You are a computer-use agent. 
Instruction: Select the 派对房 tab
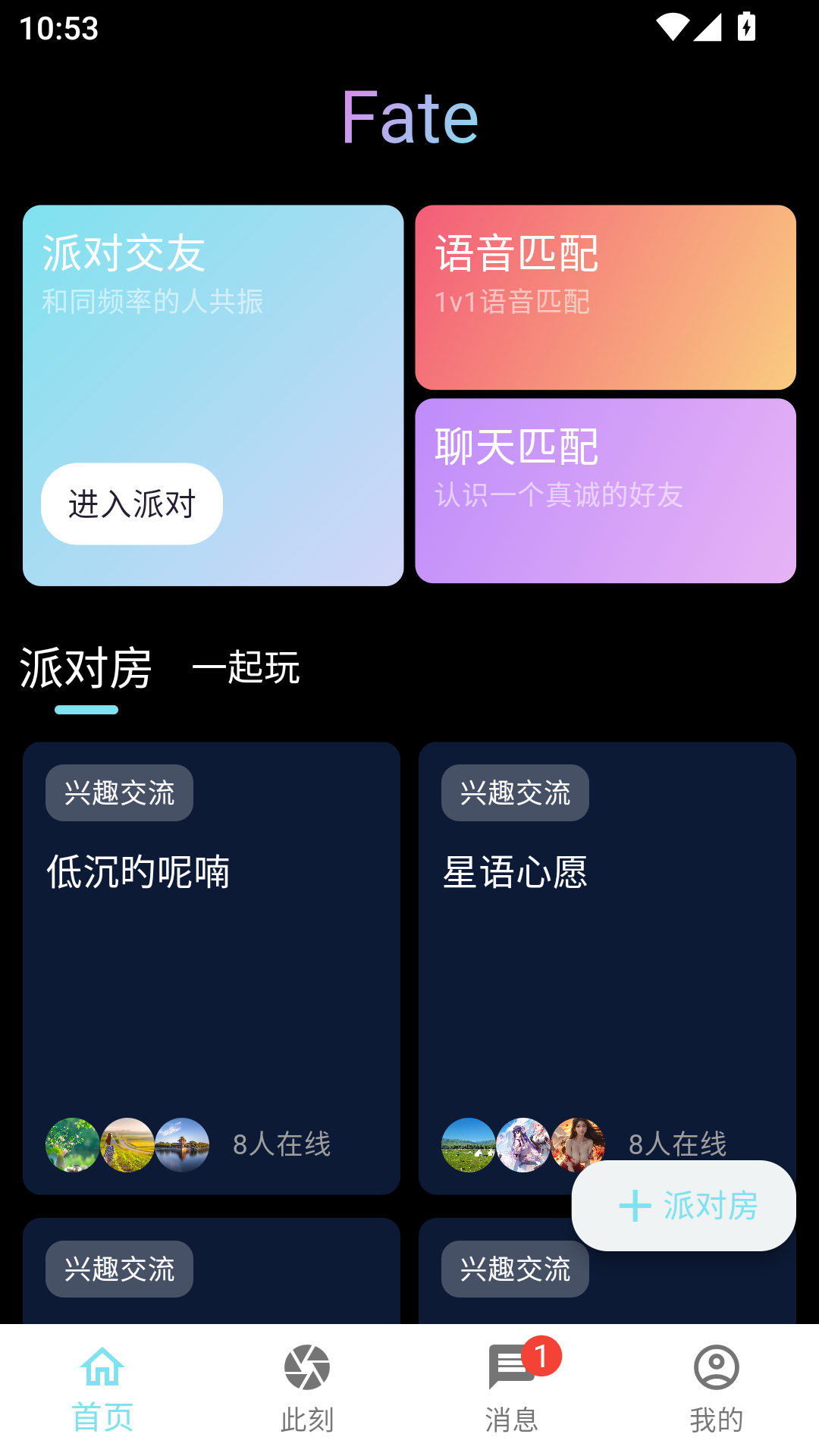(x=86, y=669)
